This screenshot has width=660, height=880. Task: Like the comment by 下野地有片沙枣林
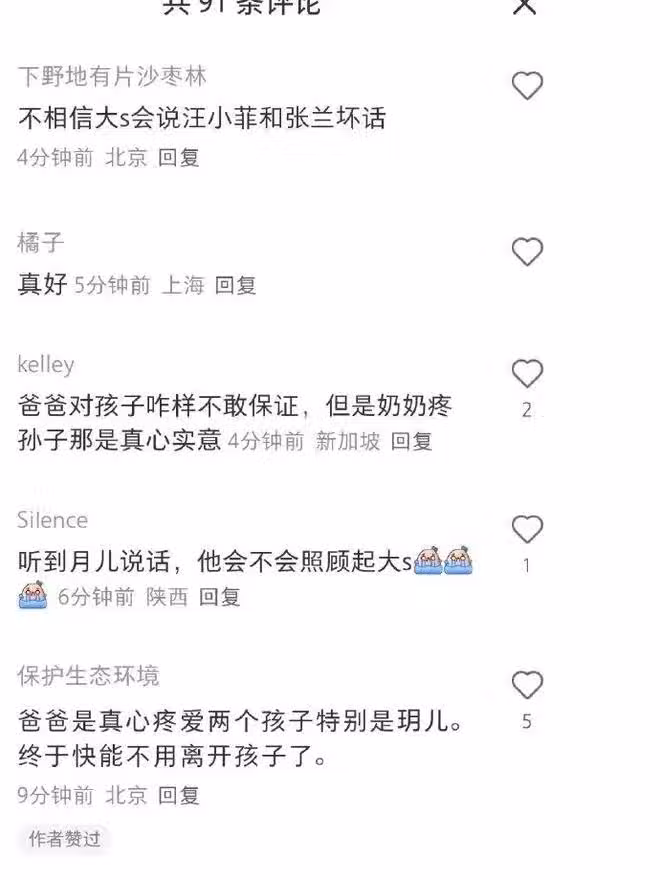(527, 86)
